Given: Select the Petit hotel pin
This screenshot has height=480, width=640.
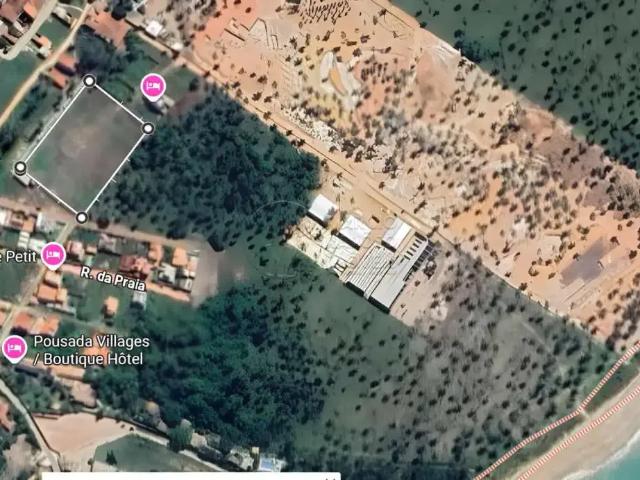Looking at the screenshot, I should (x=53, y=256).
